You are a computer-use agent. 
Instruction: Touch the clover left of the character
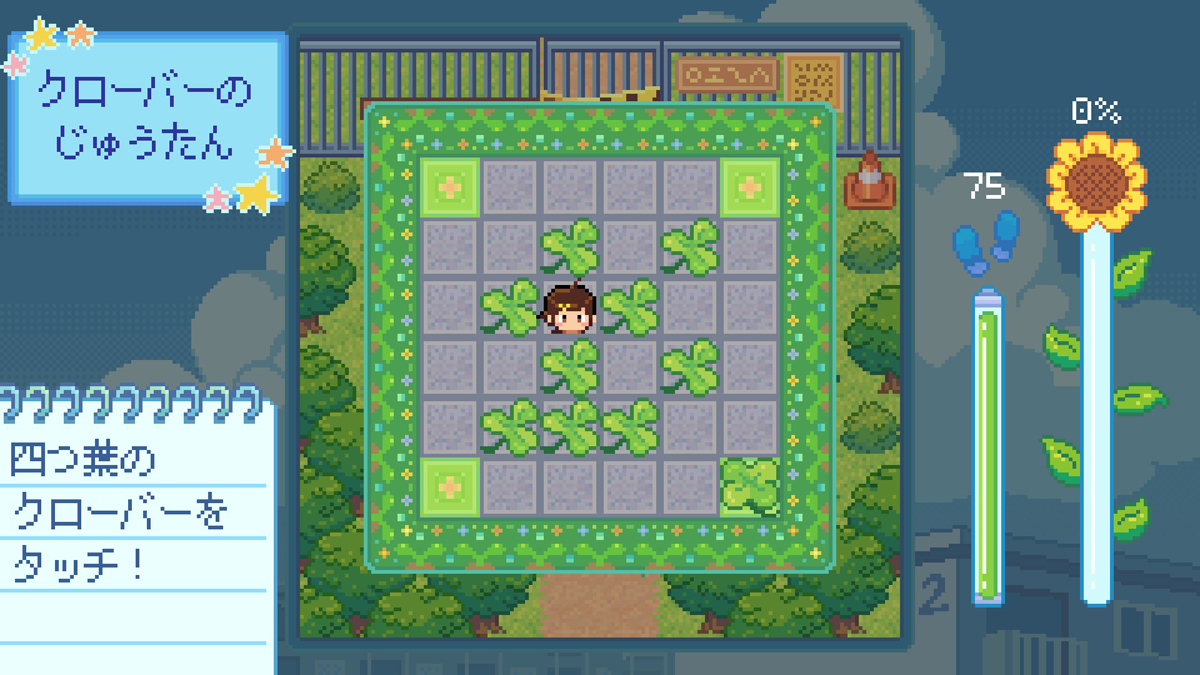(511, 307)
